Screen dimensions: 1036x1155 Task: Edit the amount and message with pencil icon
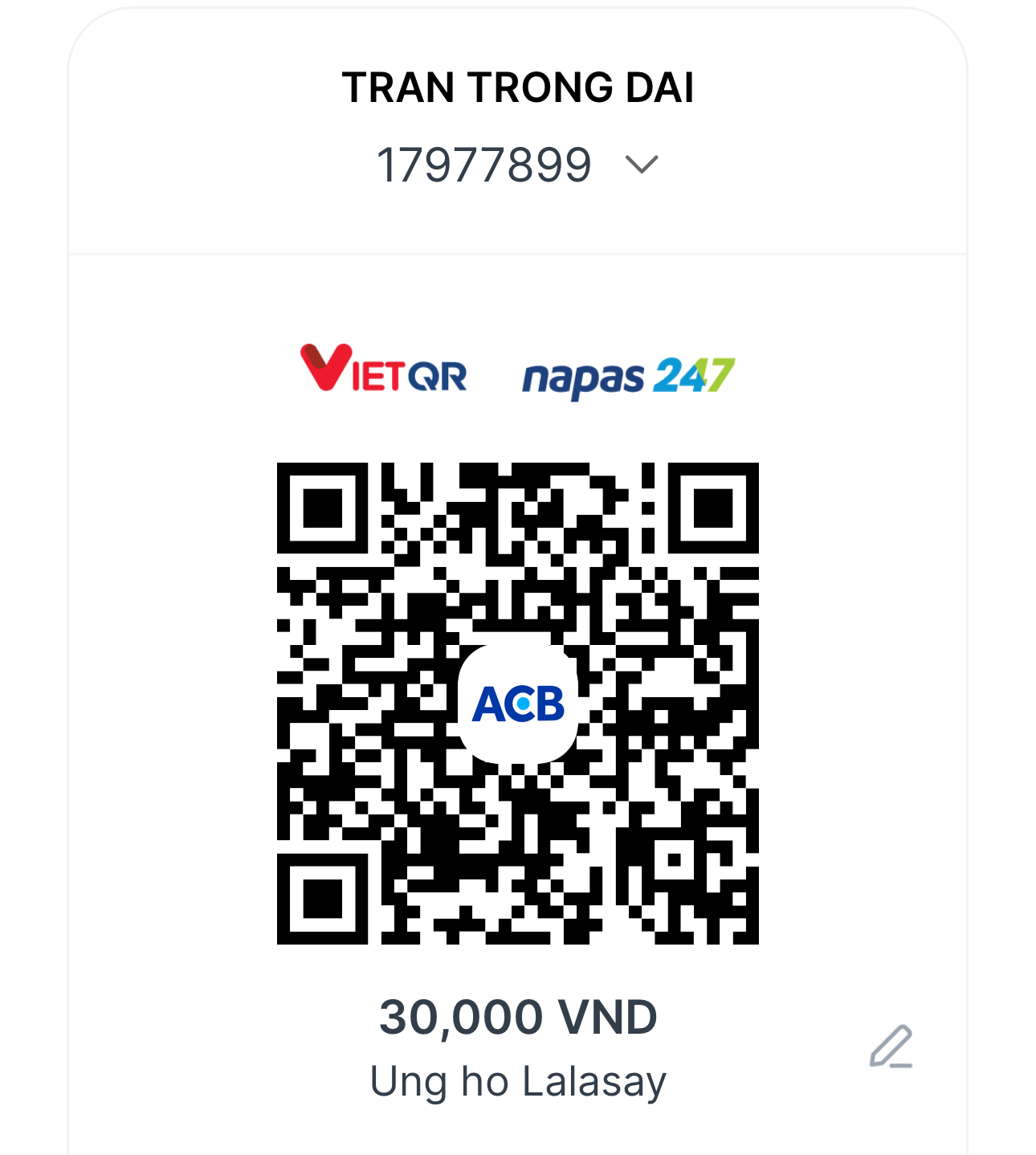[x=891, y=1046]
